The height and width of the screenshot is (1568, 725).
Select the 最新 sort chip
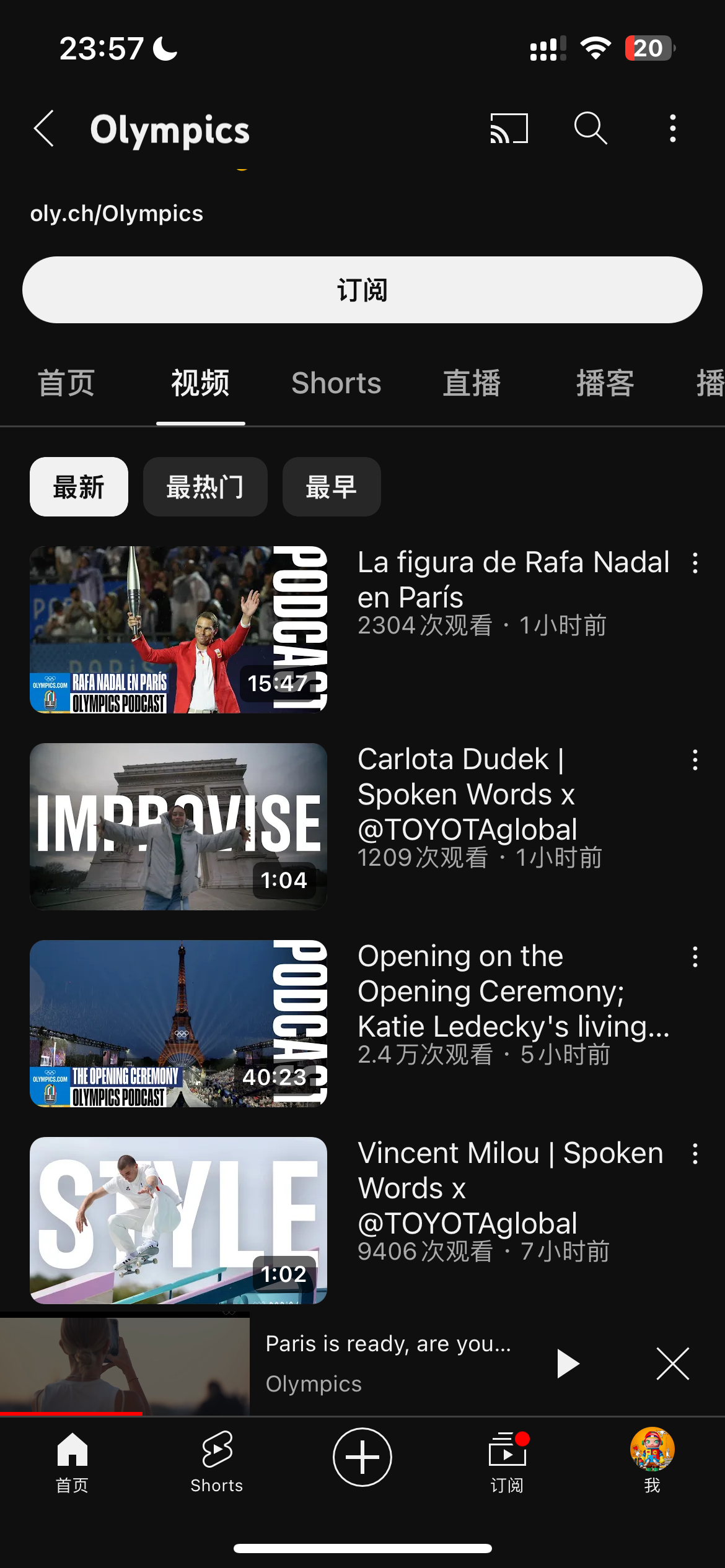point(79,487)
